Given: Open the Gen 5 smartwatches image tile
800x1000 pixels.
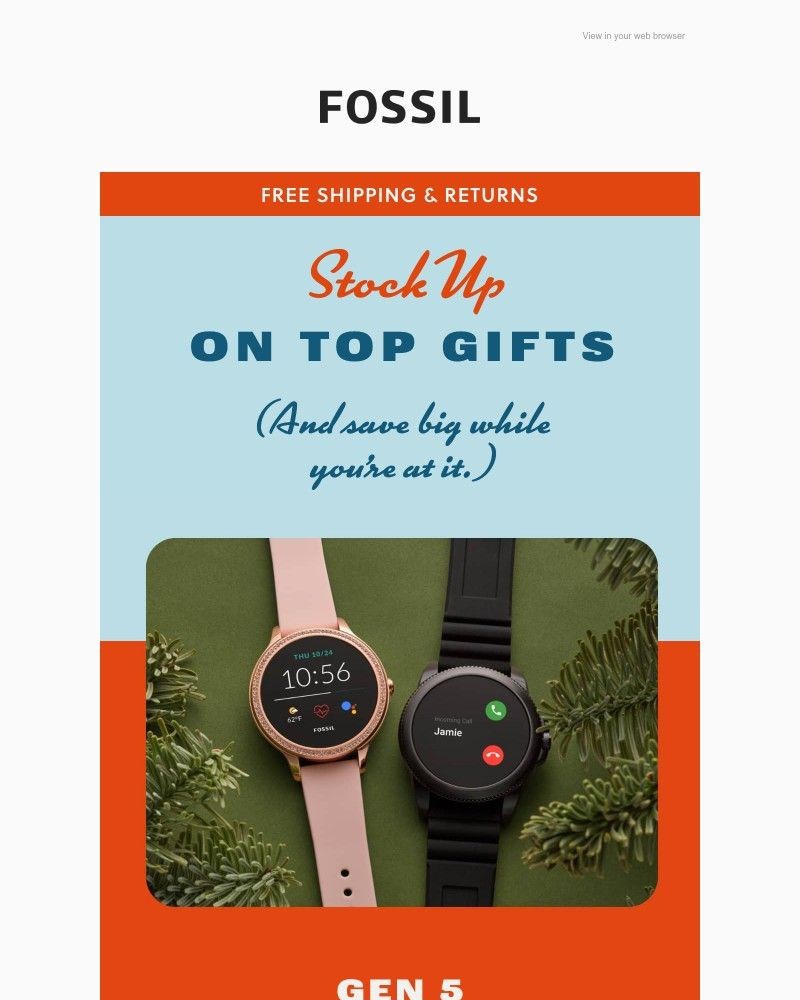Looking at the screenshot, I should (401, 722).
